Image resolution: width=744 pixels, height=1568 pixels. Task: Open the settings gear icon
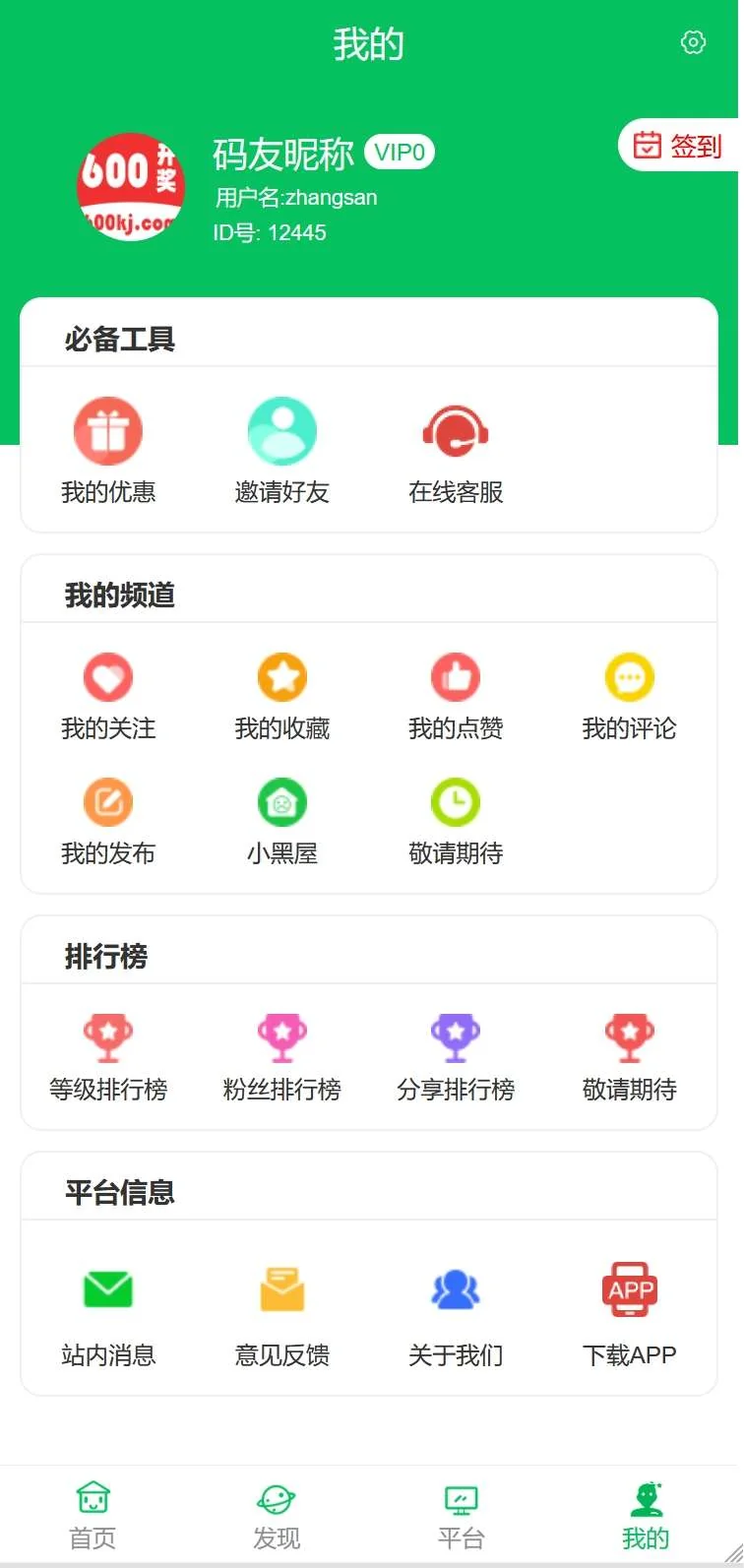coord(693,42)
